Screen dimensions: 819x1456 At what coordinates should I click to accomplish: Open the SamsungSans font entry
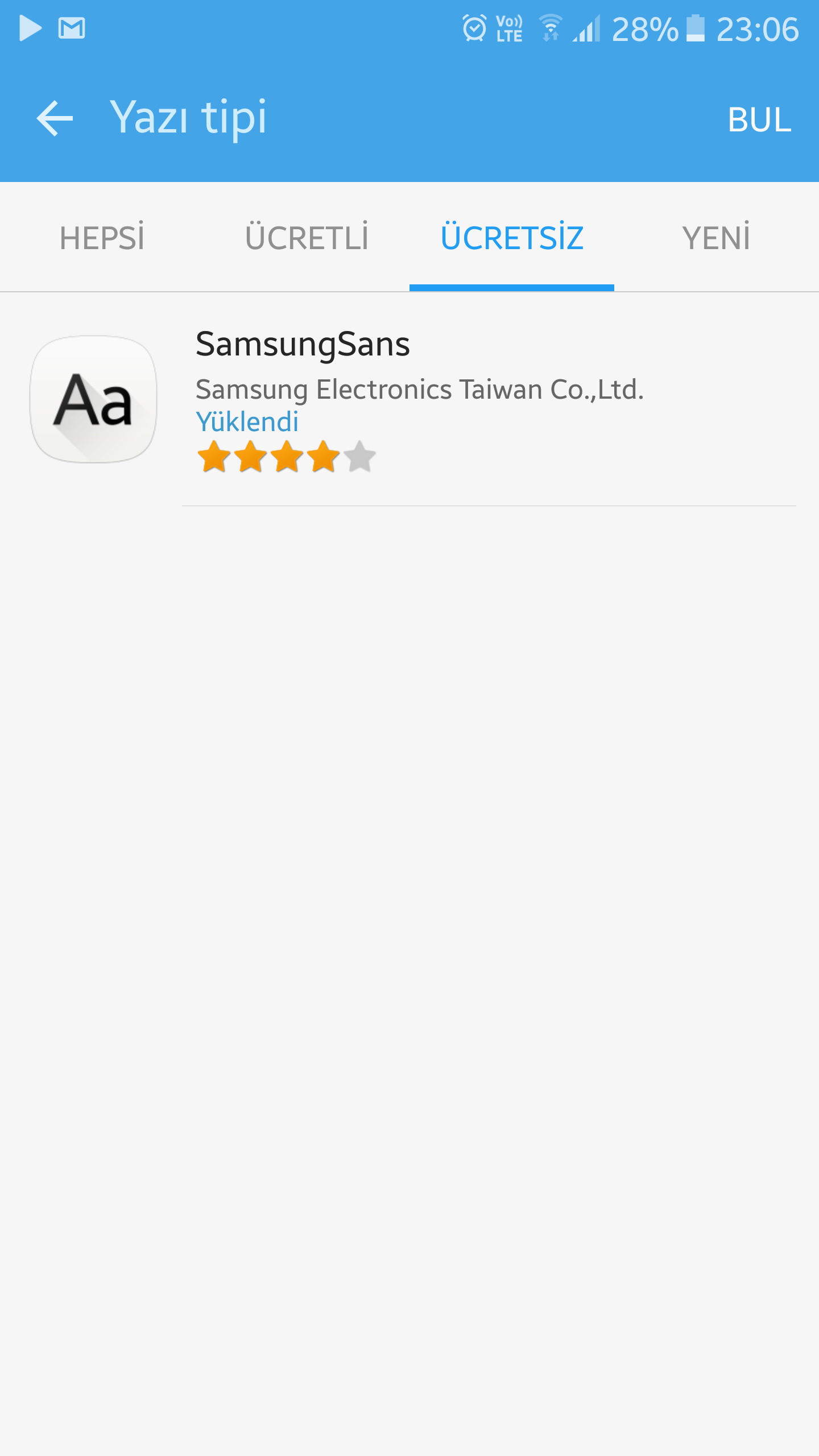(x=409, y=399)
